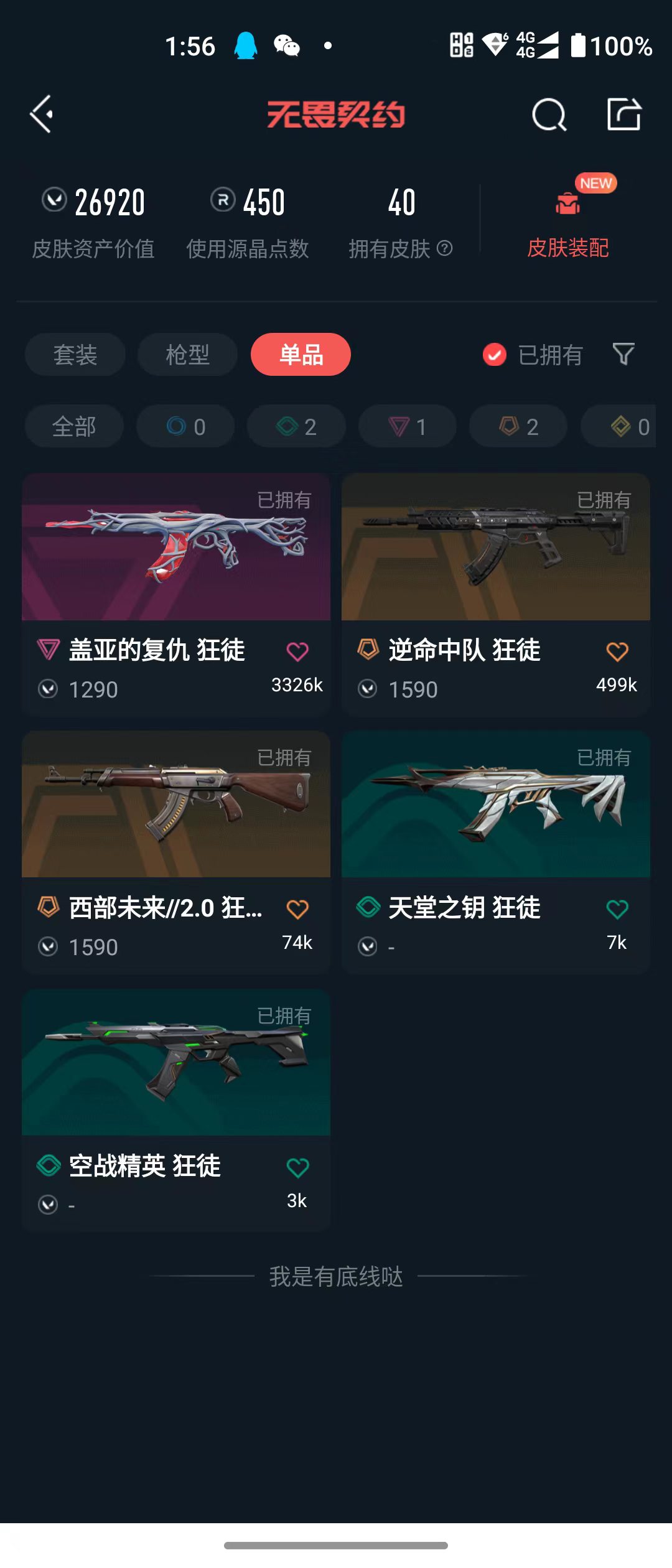Filter by the pink triangle tier chip
672x1568 pixels.
tap(408, 427)
